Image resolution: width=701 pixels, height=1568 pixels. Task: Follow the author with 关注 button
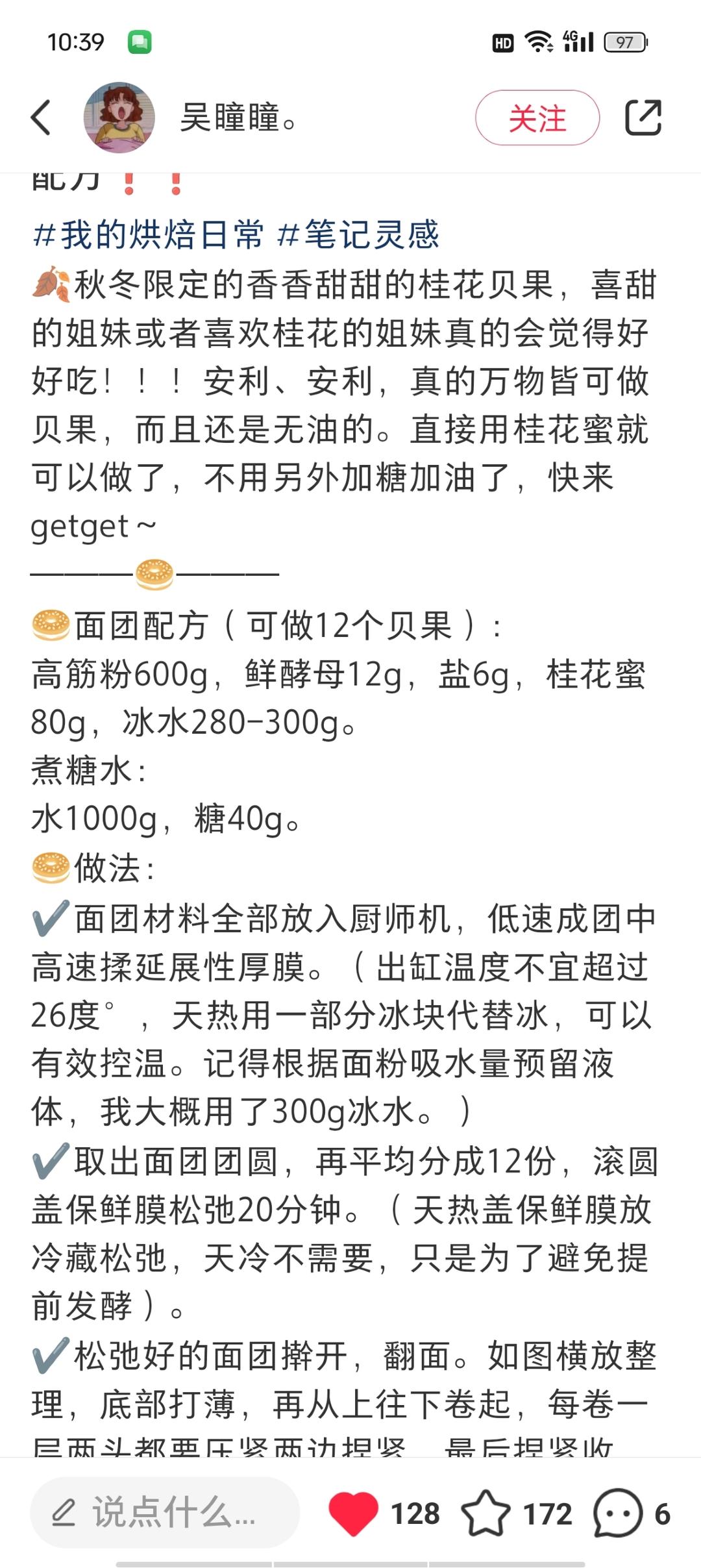[537, 118]
